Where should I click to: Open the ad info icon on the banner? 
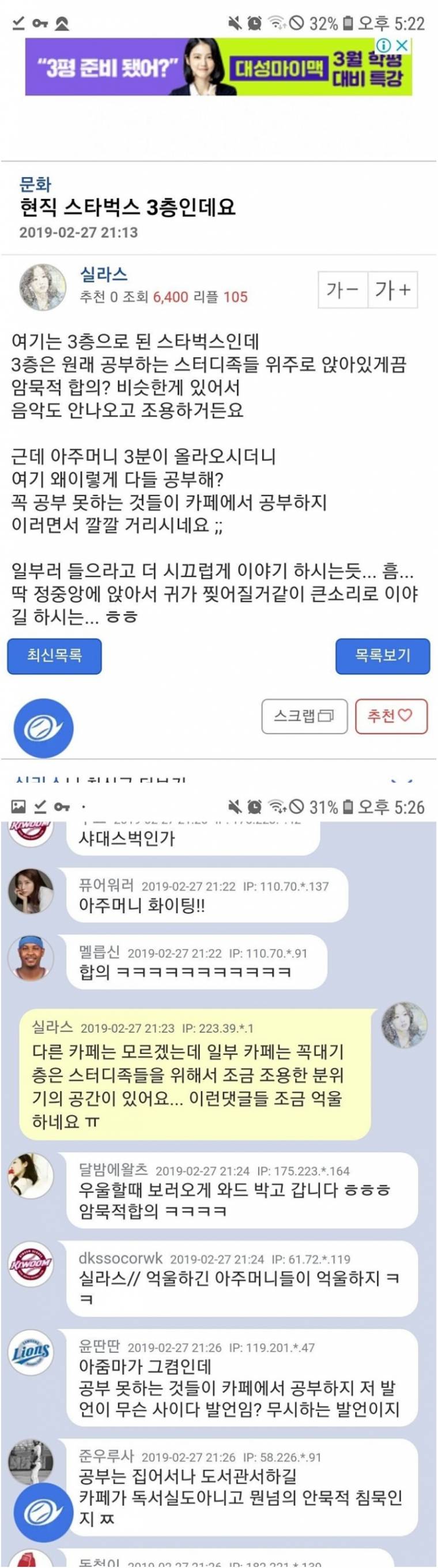coord(383,46)
